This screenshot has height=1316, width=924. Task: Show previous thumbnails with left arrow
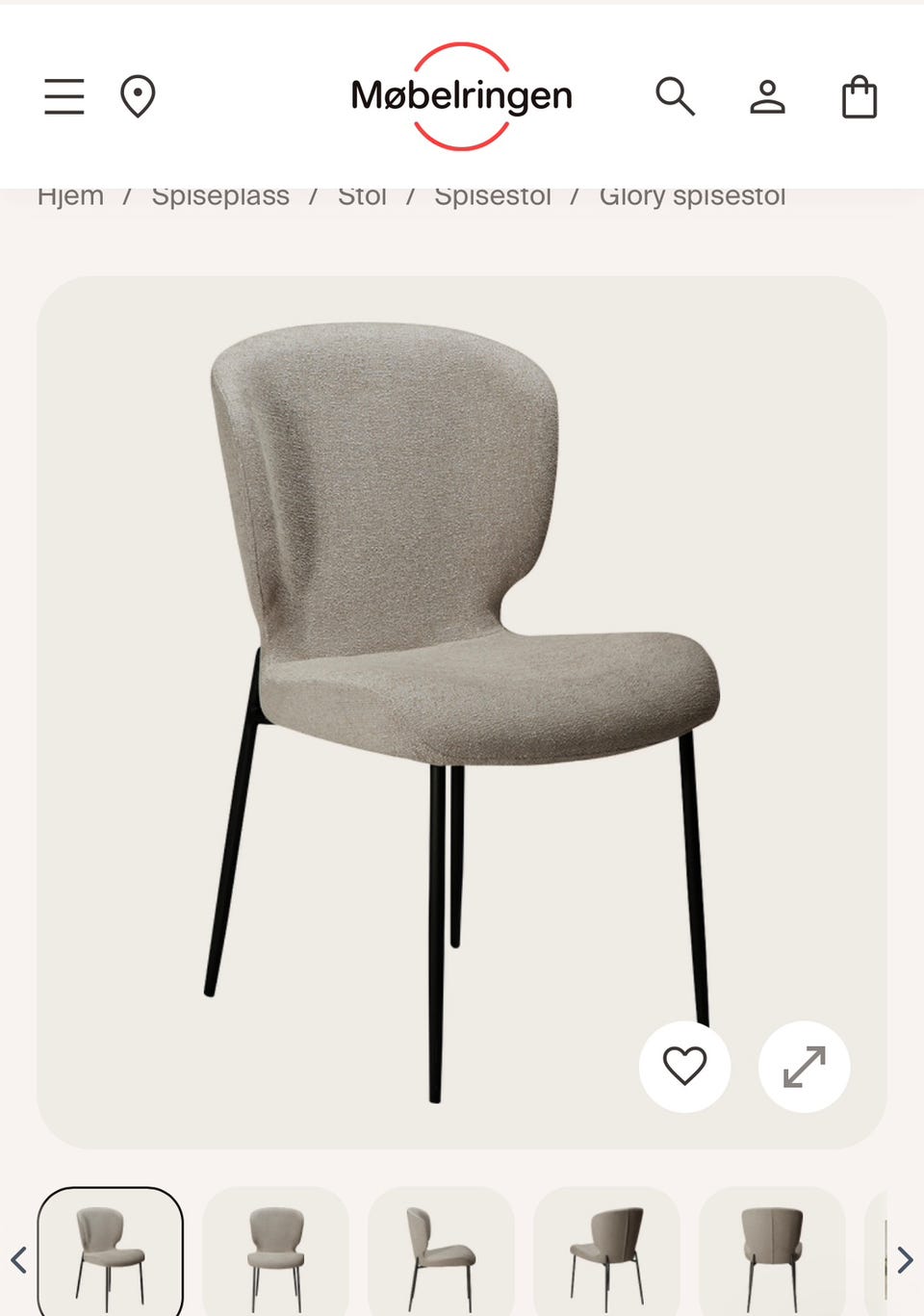pyautogui.click(x=18, y=1259)
